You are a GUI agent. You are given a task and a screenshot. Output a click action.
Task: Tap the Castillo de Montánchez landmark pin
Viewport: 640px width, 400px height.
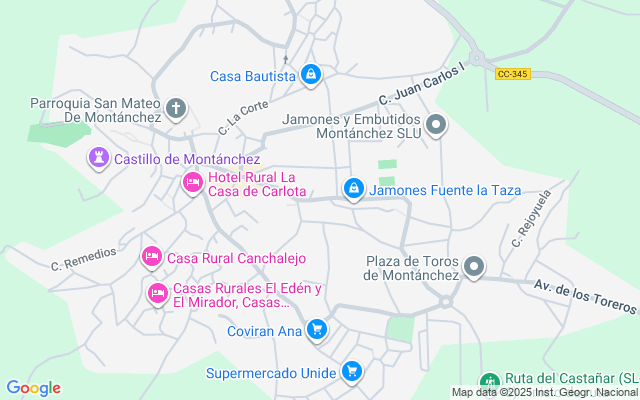tap(99, 158)
